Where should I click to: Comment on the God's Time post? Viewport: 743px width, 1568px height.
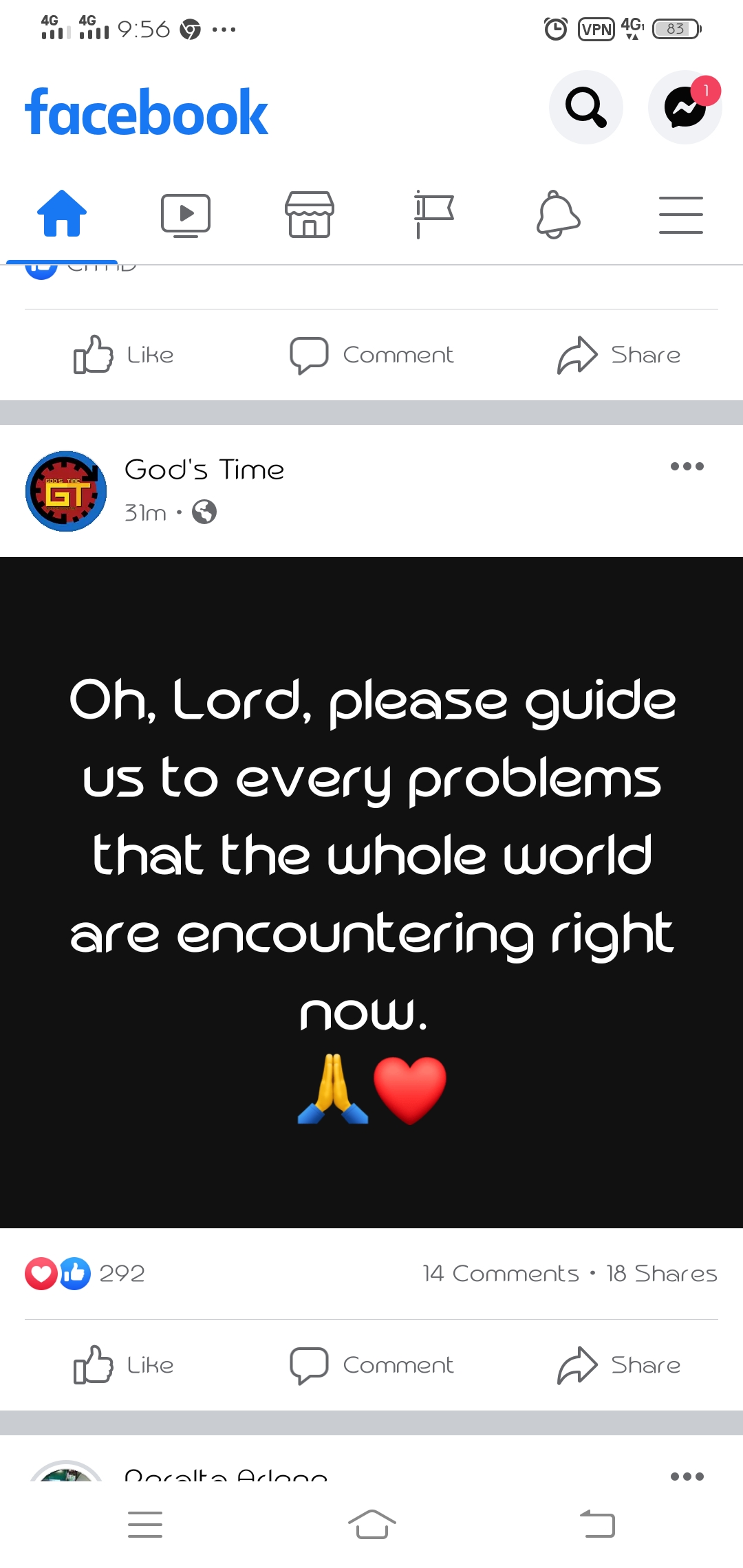(x=371, y=1365)
